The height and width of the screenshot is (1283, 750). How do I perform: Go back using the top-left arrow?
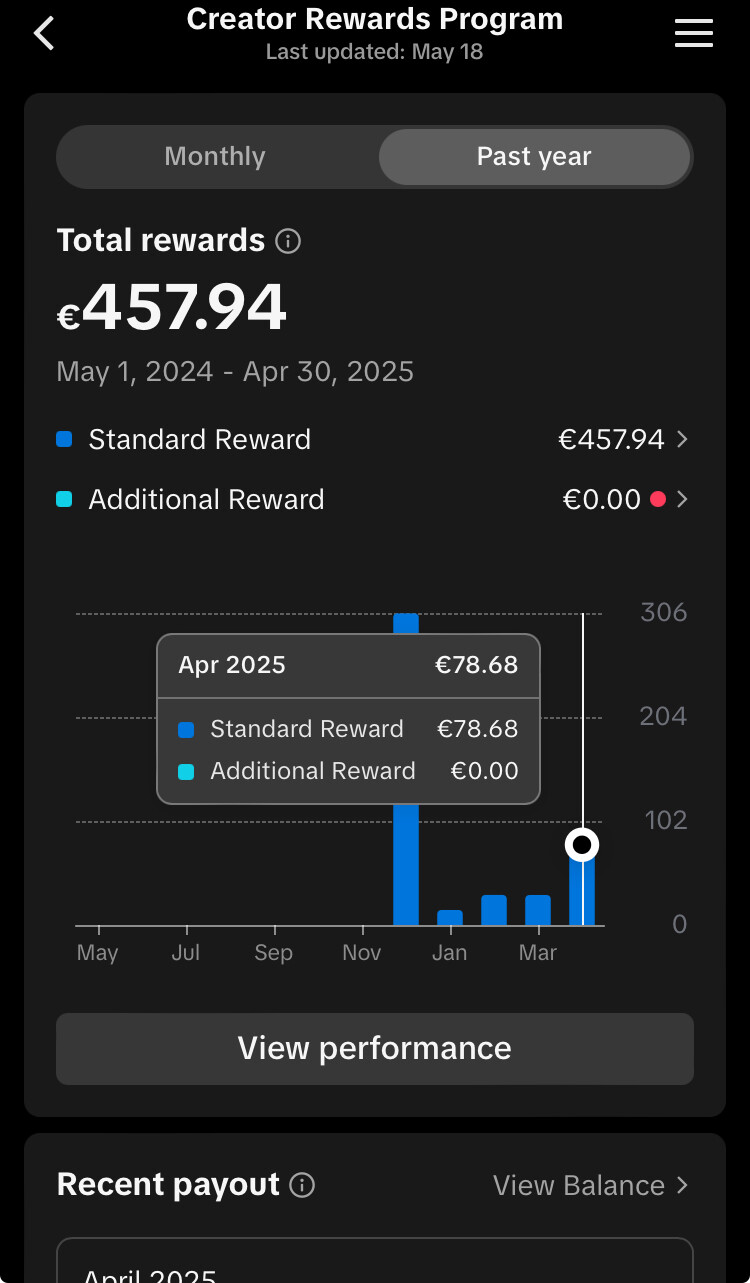click(x=44, y=33)
